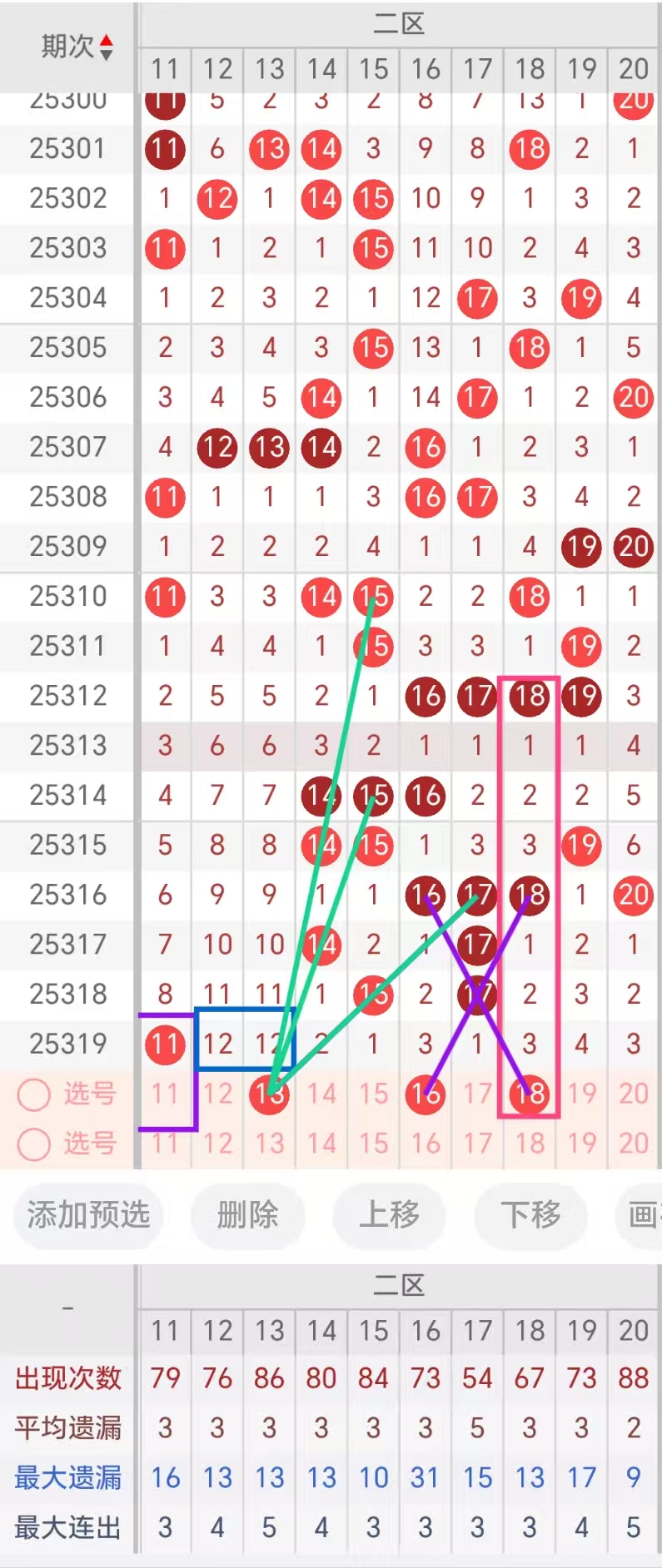The width and height of the screenshot is (662, 1568).
Task: Sort the chart by 期次 column
Action: pos(77,47)
